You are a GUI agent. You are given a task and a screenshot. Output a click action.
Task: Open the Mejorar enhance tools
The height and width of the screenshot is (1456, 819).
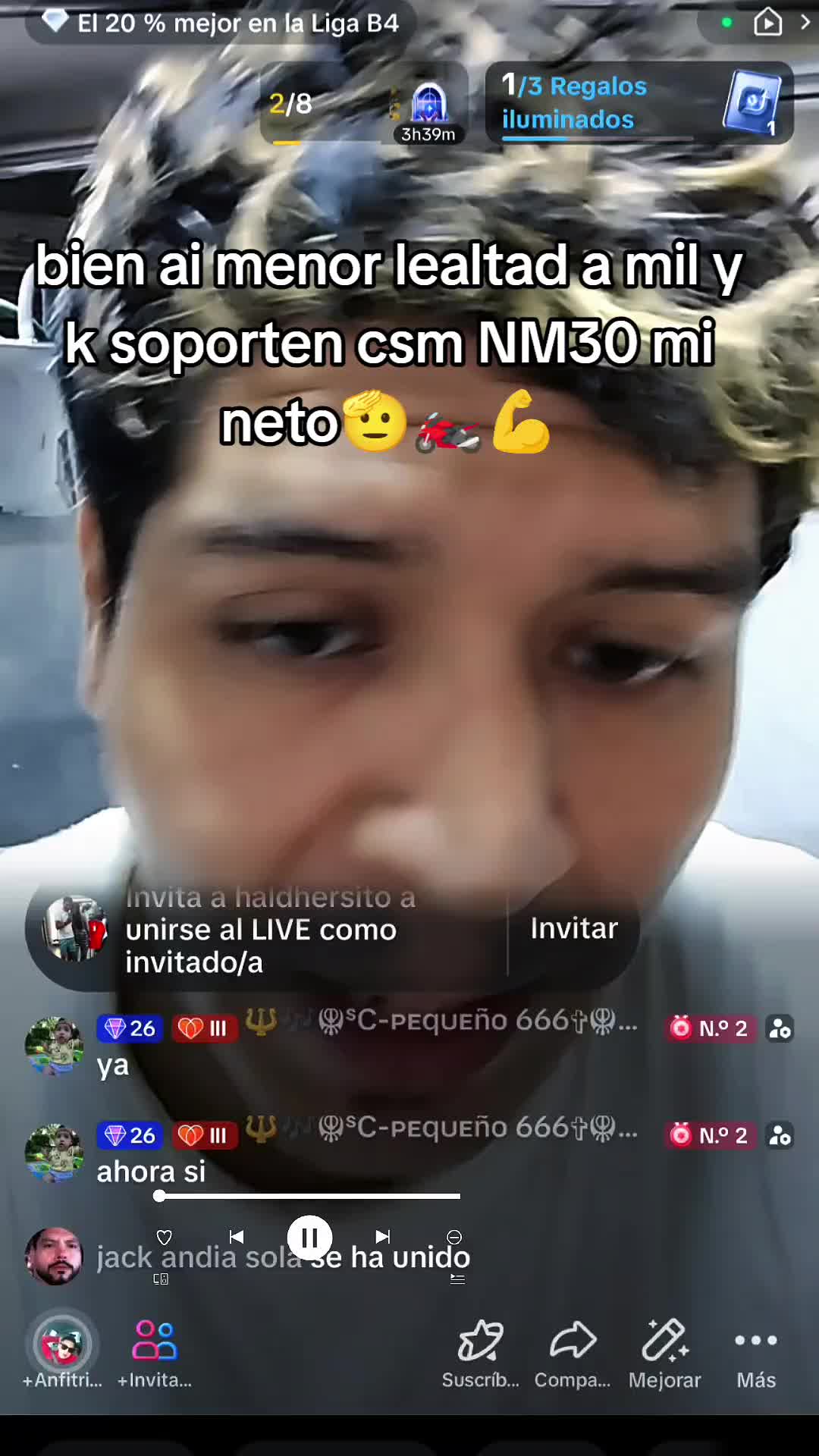click(665, 1350)
